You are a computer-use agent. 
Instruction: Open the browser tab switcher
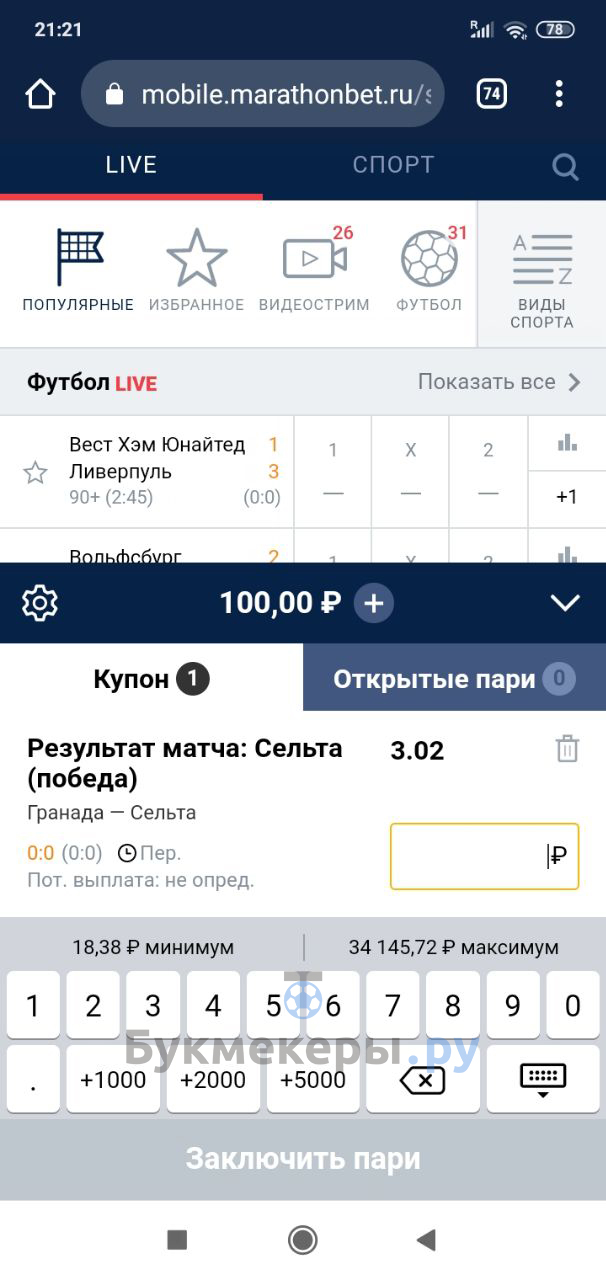pos(491,94)
